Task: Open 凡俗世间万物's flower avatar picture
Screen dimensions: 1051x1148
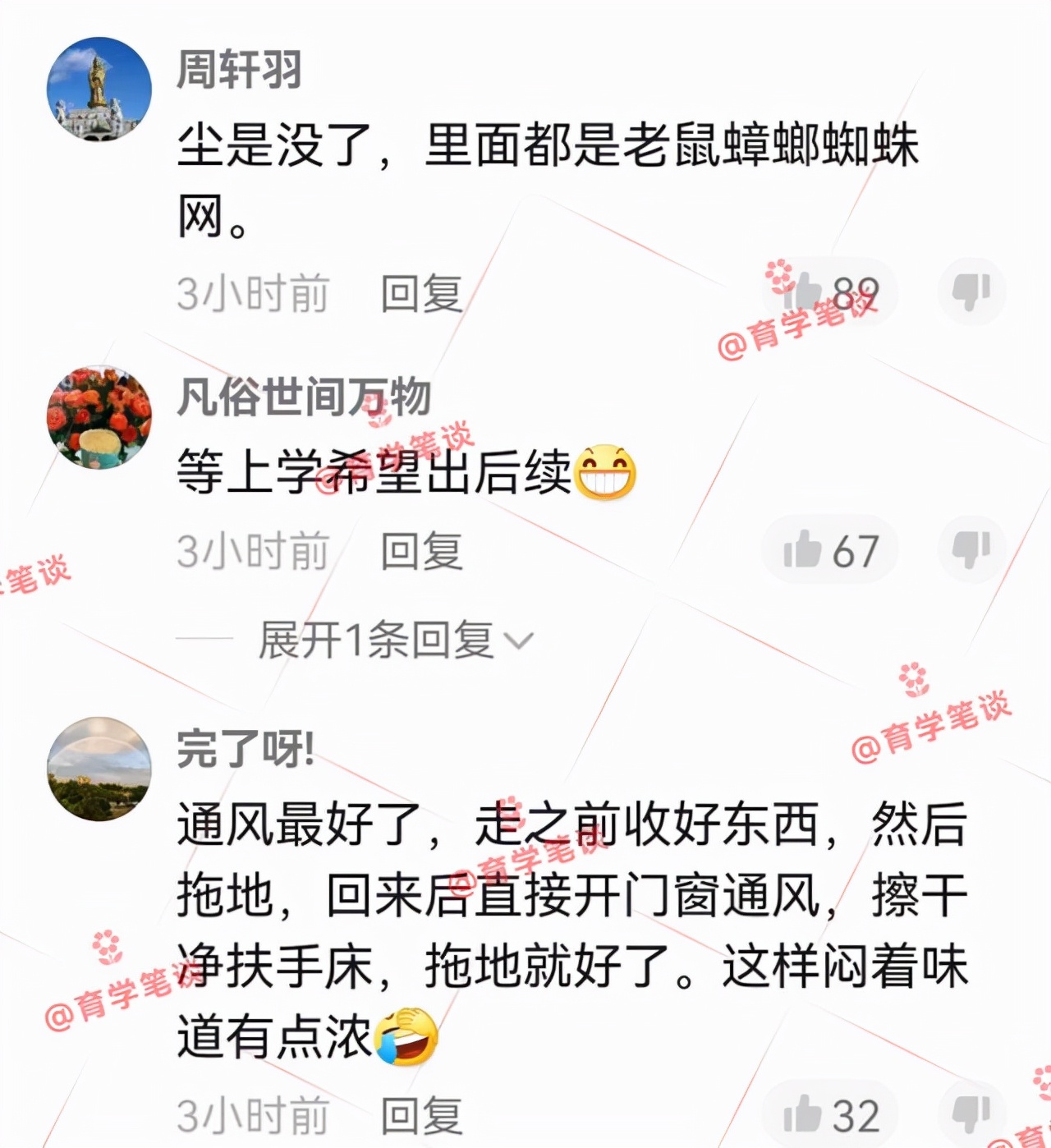Action: tap(99, 417)
